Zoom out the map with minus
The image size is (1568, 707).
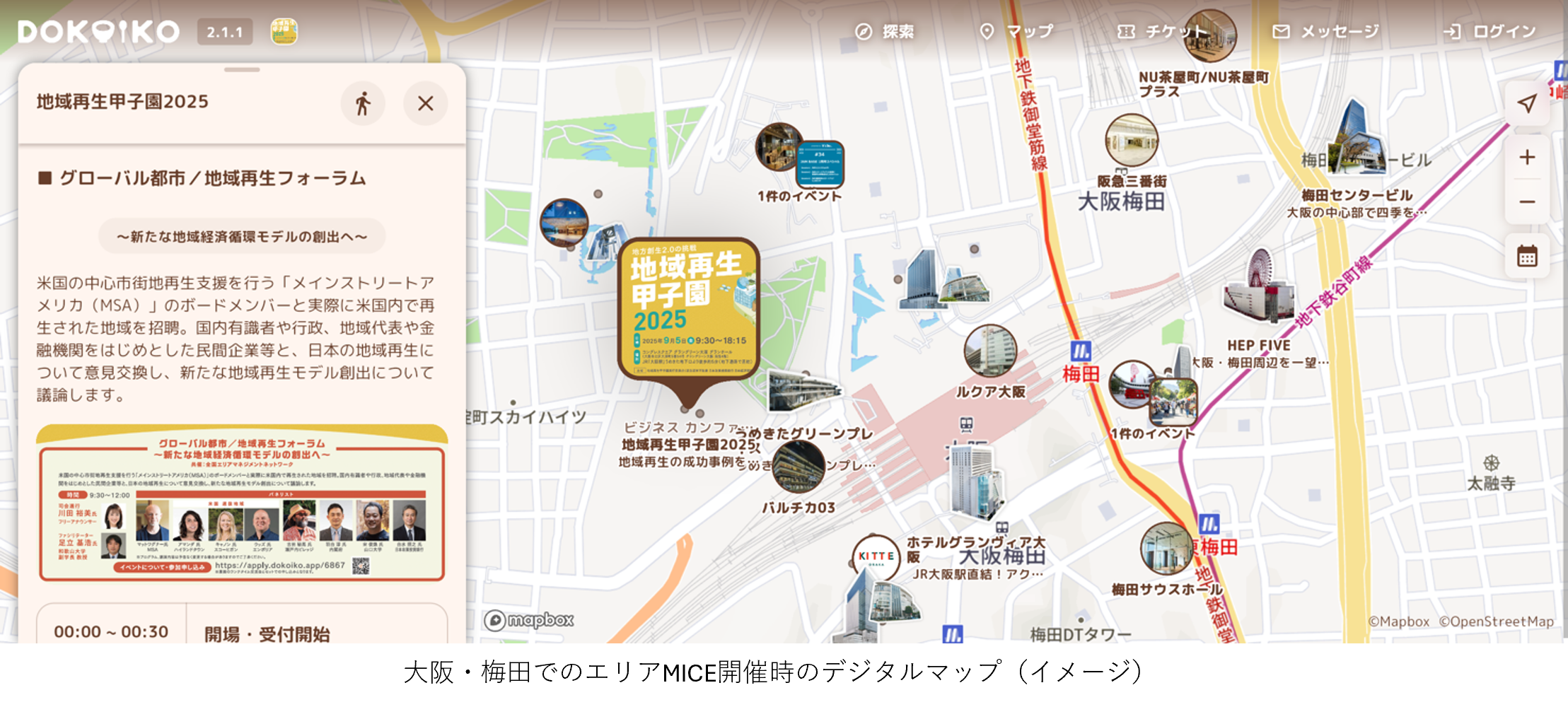click(x=1527, y=202)
